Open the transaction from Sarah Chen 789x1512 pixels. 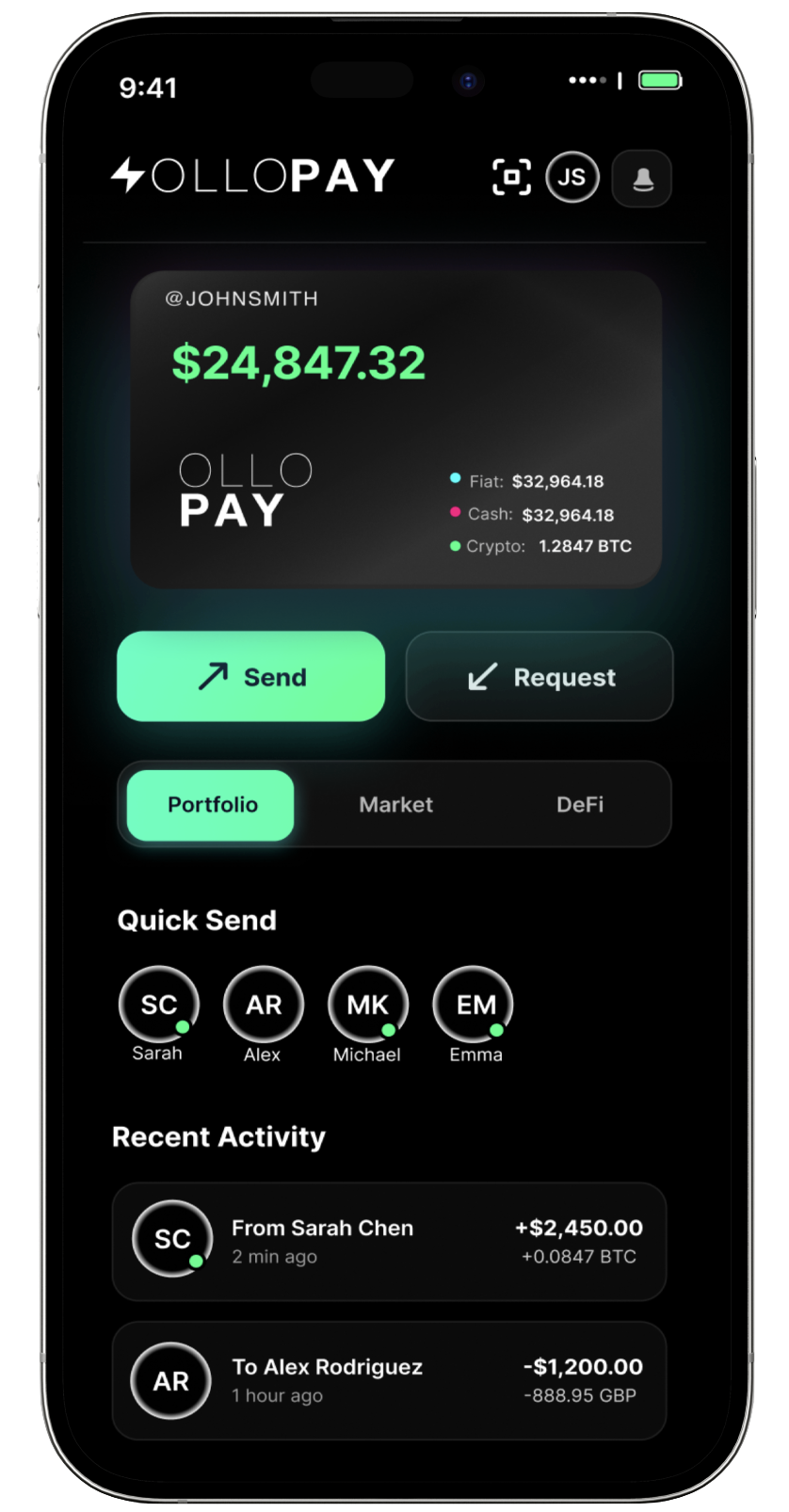[x=390, y=1242]
